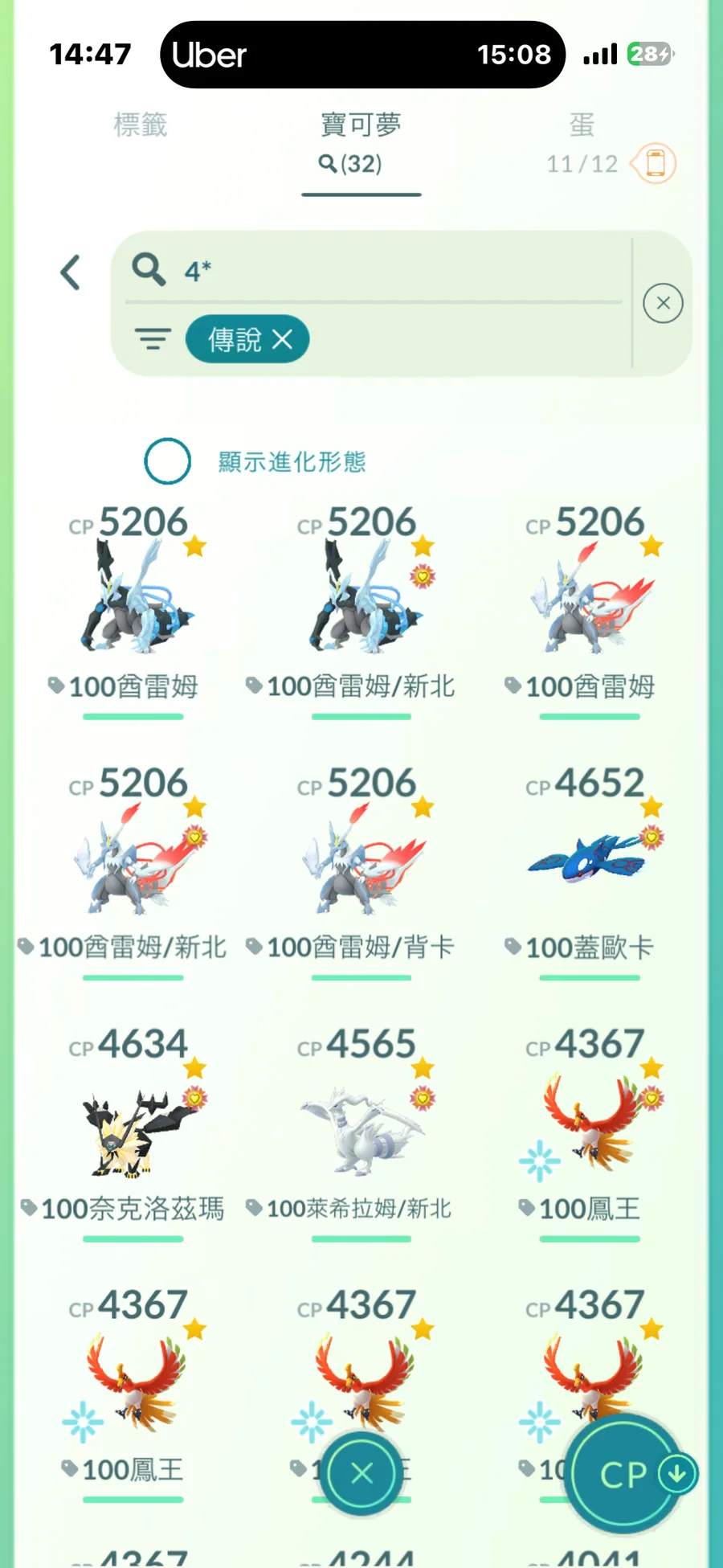Change sort order with CP button
This screenshot has height=1568, width=723.
click(624, 1473)
